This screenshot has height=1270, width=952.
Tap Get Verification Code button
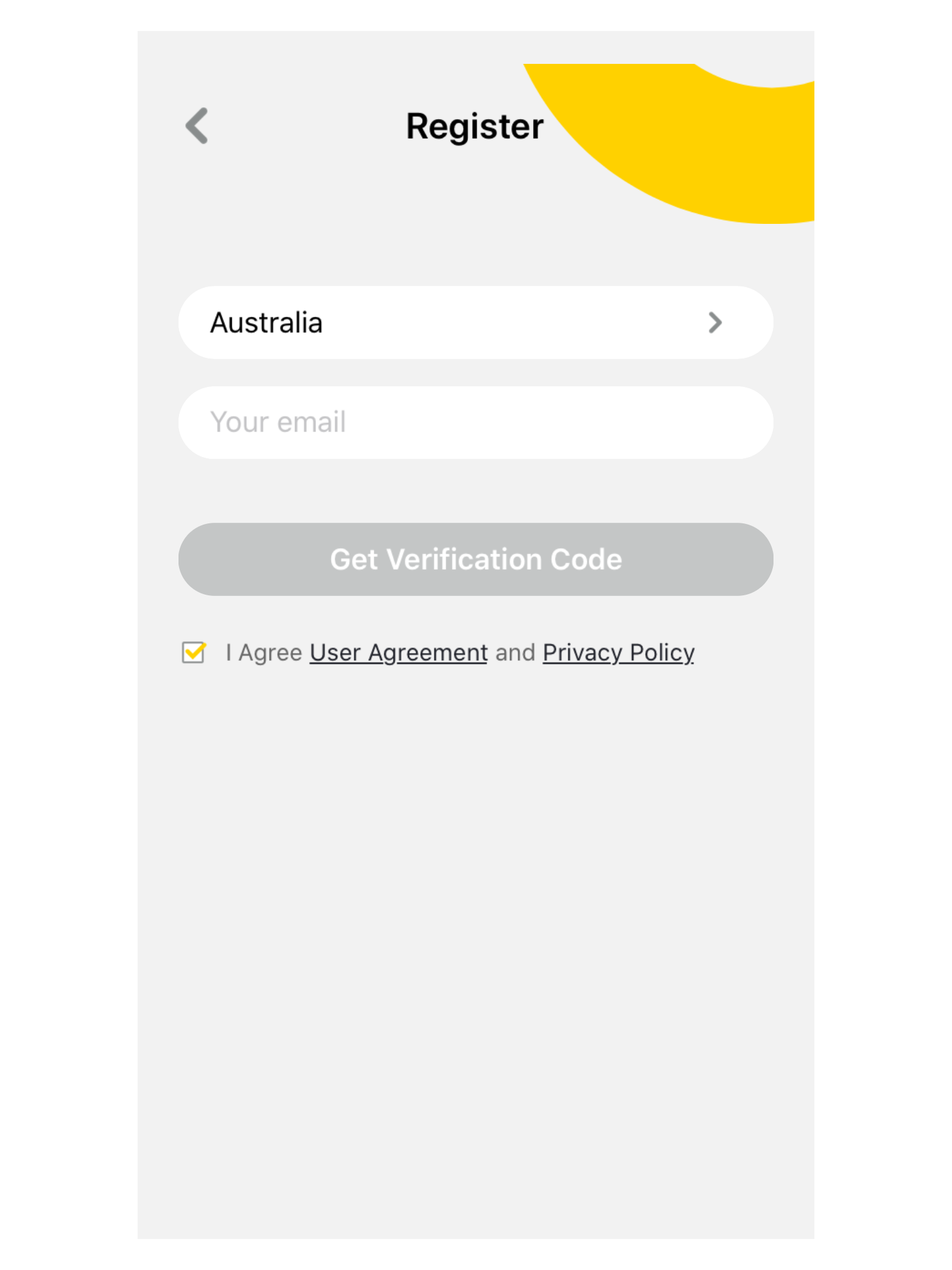pos(475,559)
